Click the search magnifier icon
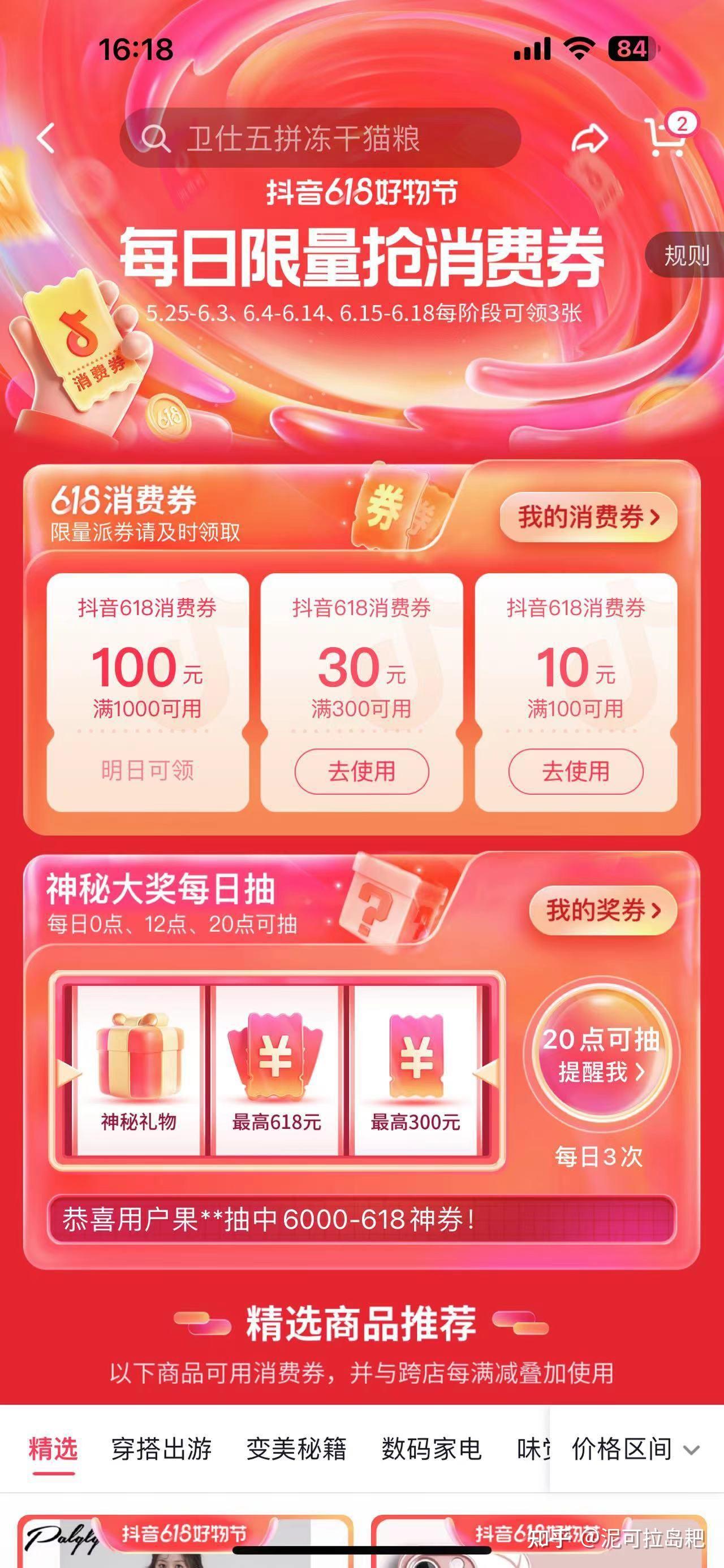The image size is (724, 1568). point(157,139)
